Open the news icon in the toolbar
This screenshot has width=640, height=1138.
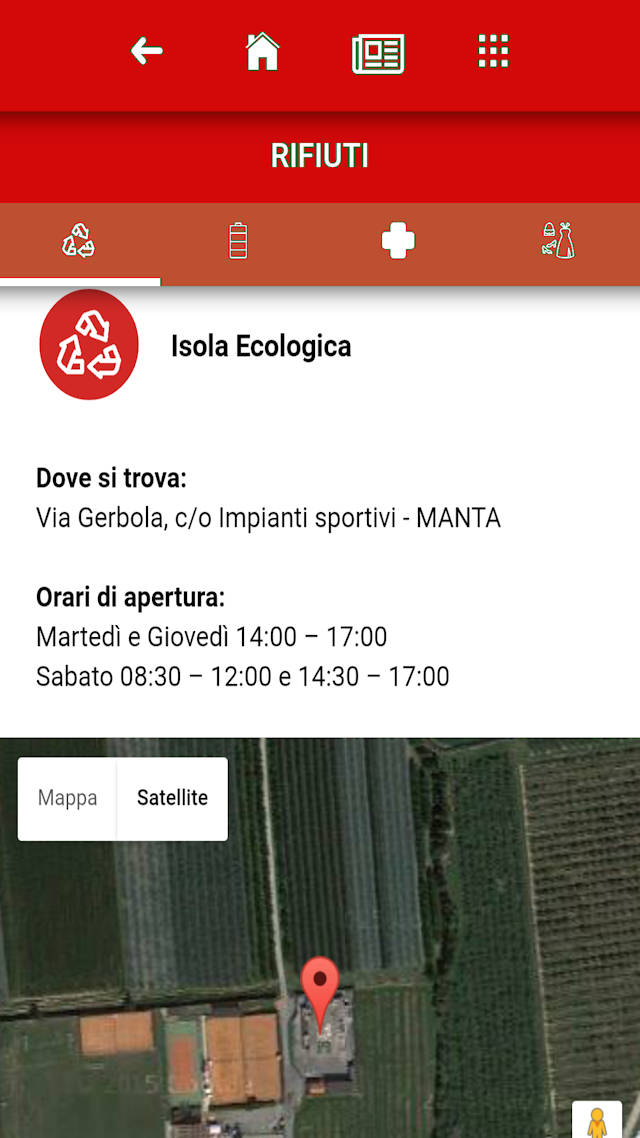click(x=378, y=53)
